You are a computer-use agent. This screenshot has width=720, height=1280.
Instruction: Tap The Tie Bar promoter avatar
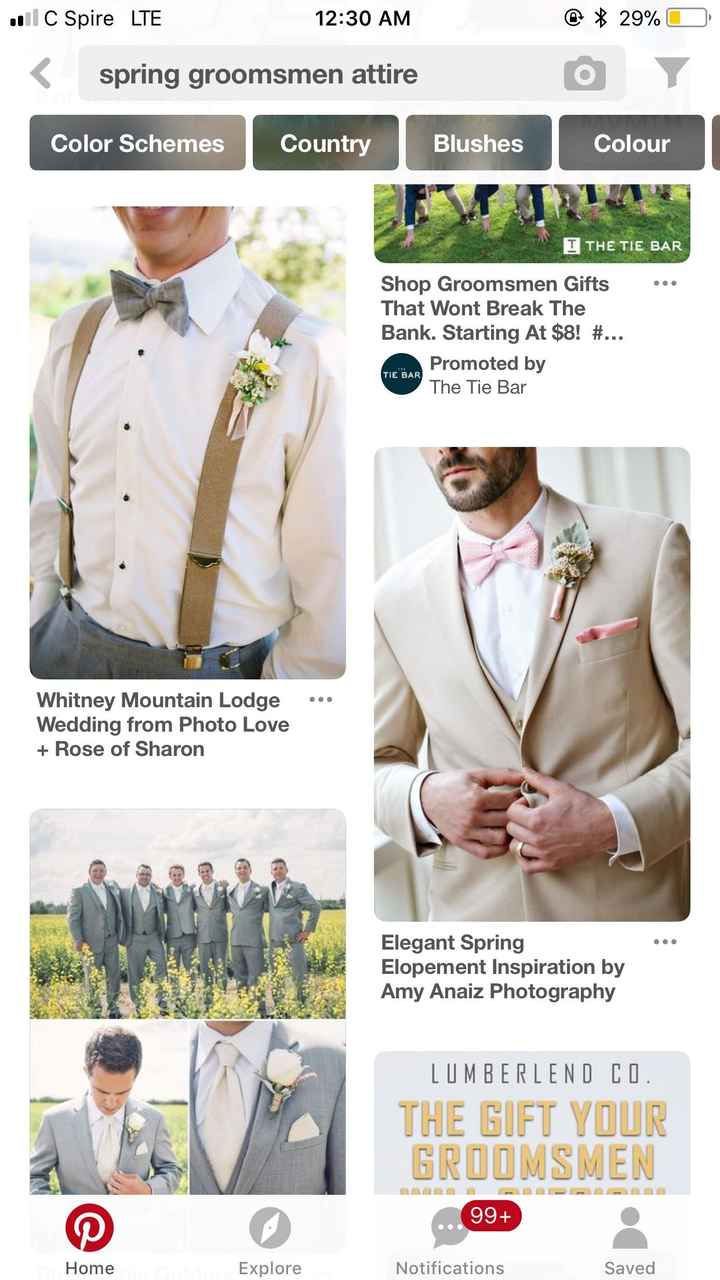coord(398,375)
